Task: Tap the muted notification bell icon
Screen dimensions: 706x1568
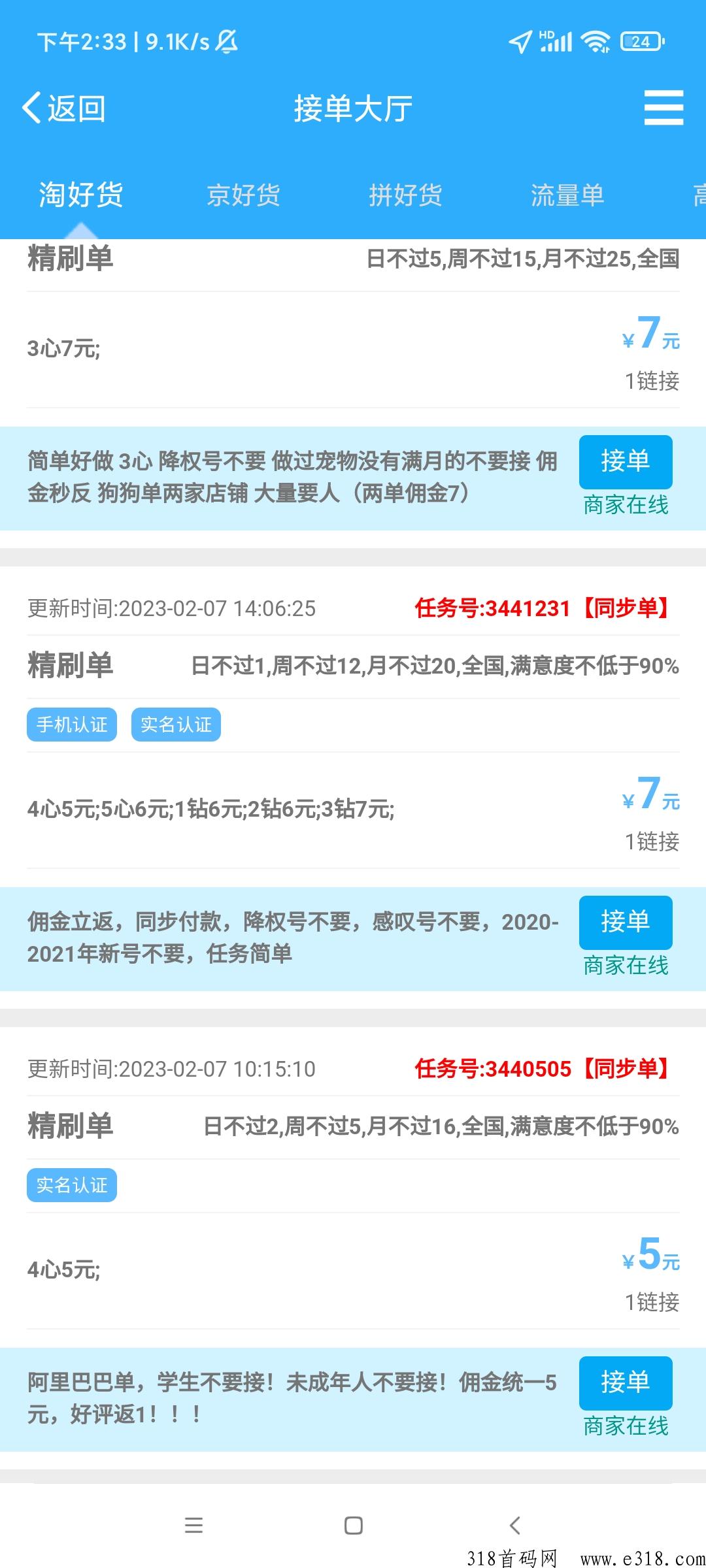Action: pos(226,42)
